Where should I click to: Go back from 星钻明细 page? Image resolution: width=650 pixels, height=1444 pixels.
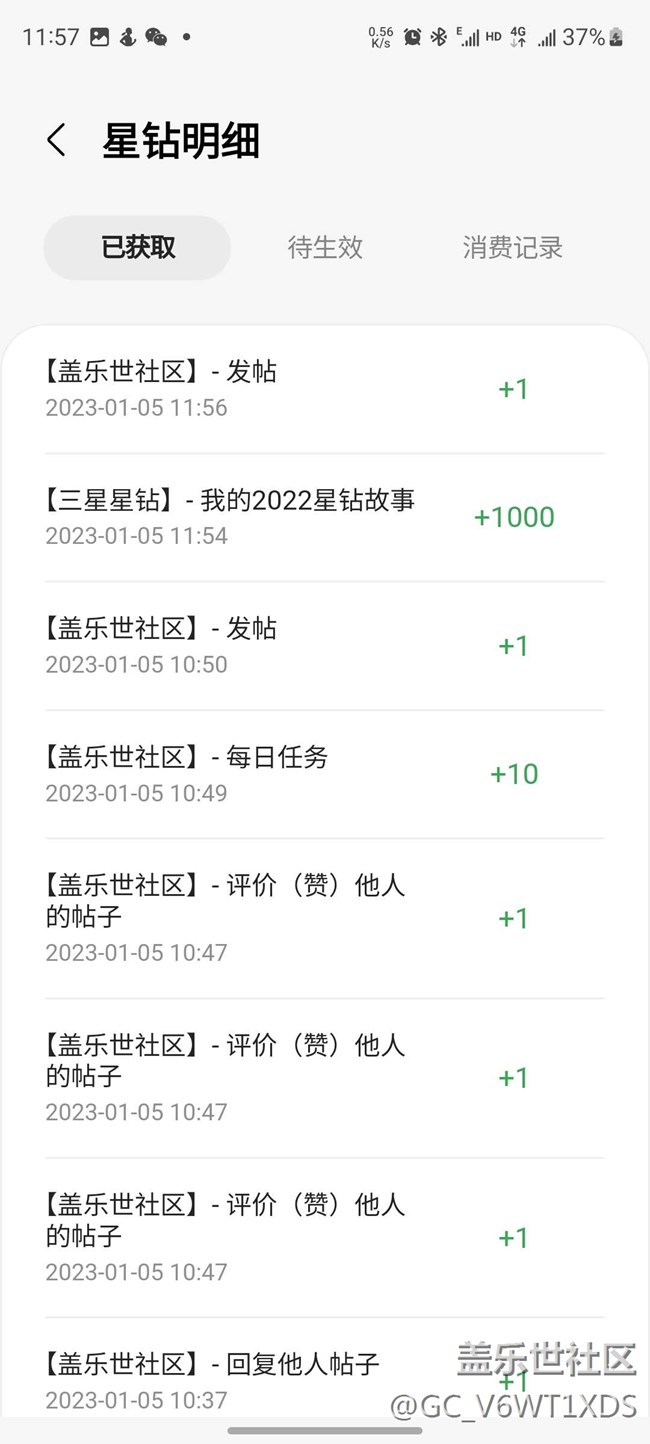click(x=56, y=140)
